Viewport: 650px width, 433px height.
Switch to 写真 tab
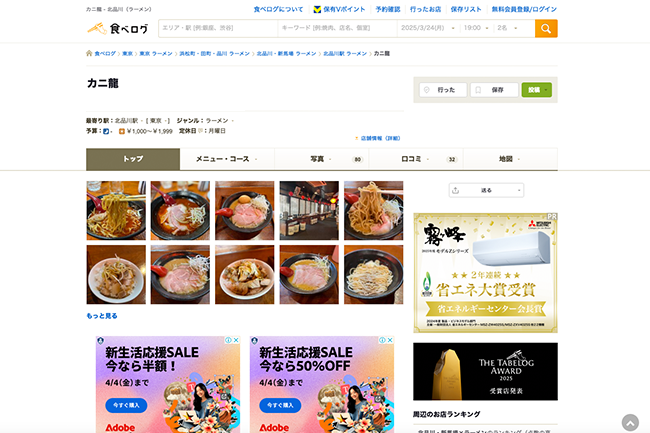(320, 159)
